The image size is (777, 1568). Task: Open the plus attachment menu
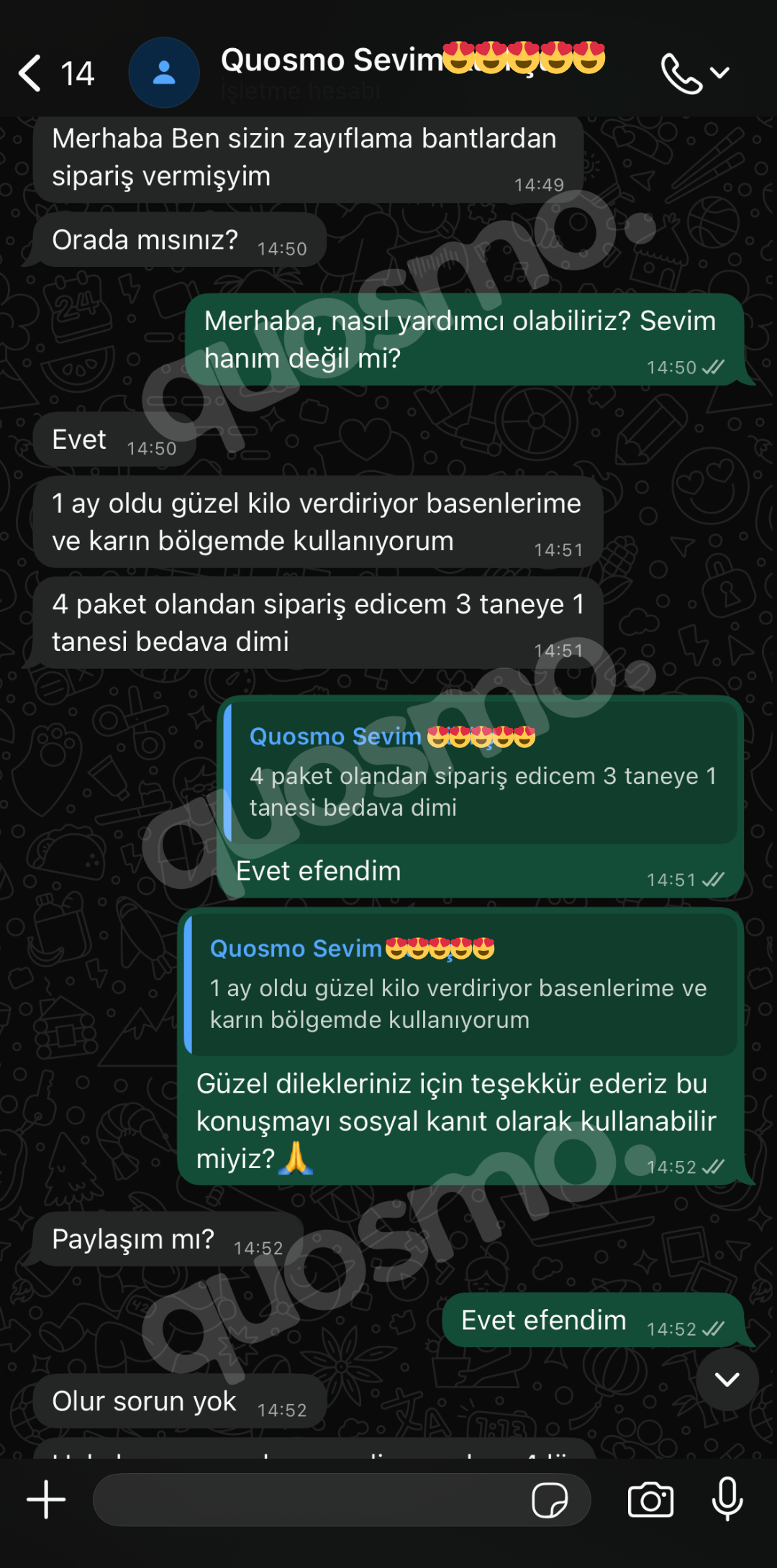46,1500
